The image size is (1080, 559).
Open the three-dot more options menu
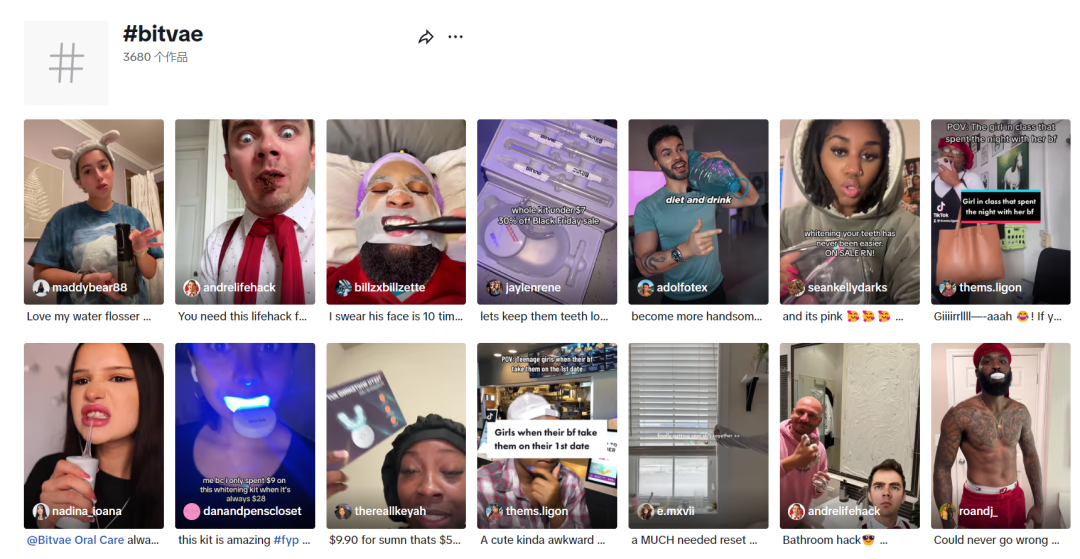[456, 37]
